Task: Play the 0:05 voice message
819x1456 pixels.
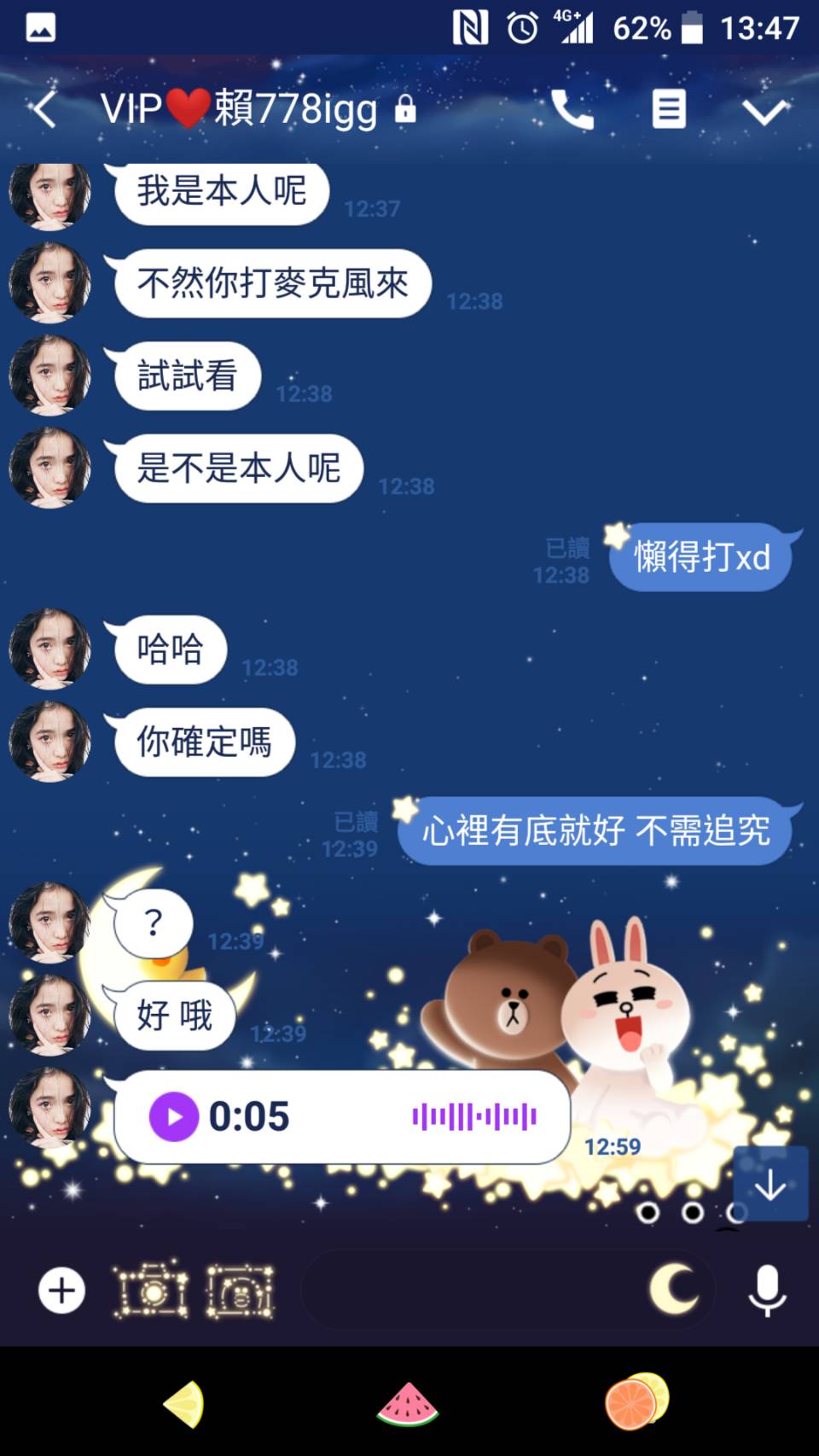Action: 174,1116
